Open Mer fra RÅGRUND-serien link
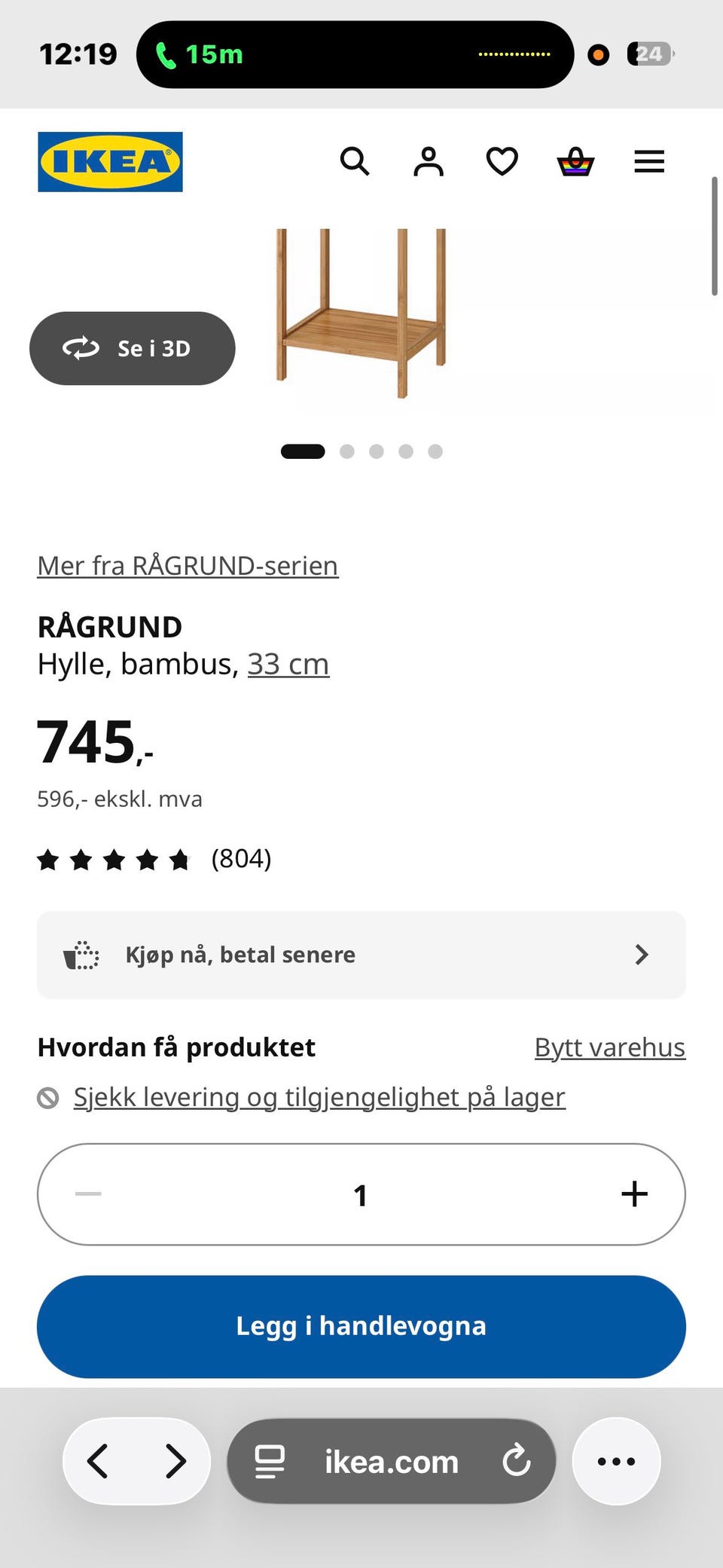The width and height of the screenshot is (723, 1568). [188, 565]
